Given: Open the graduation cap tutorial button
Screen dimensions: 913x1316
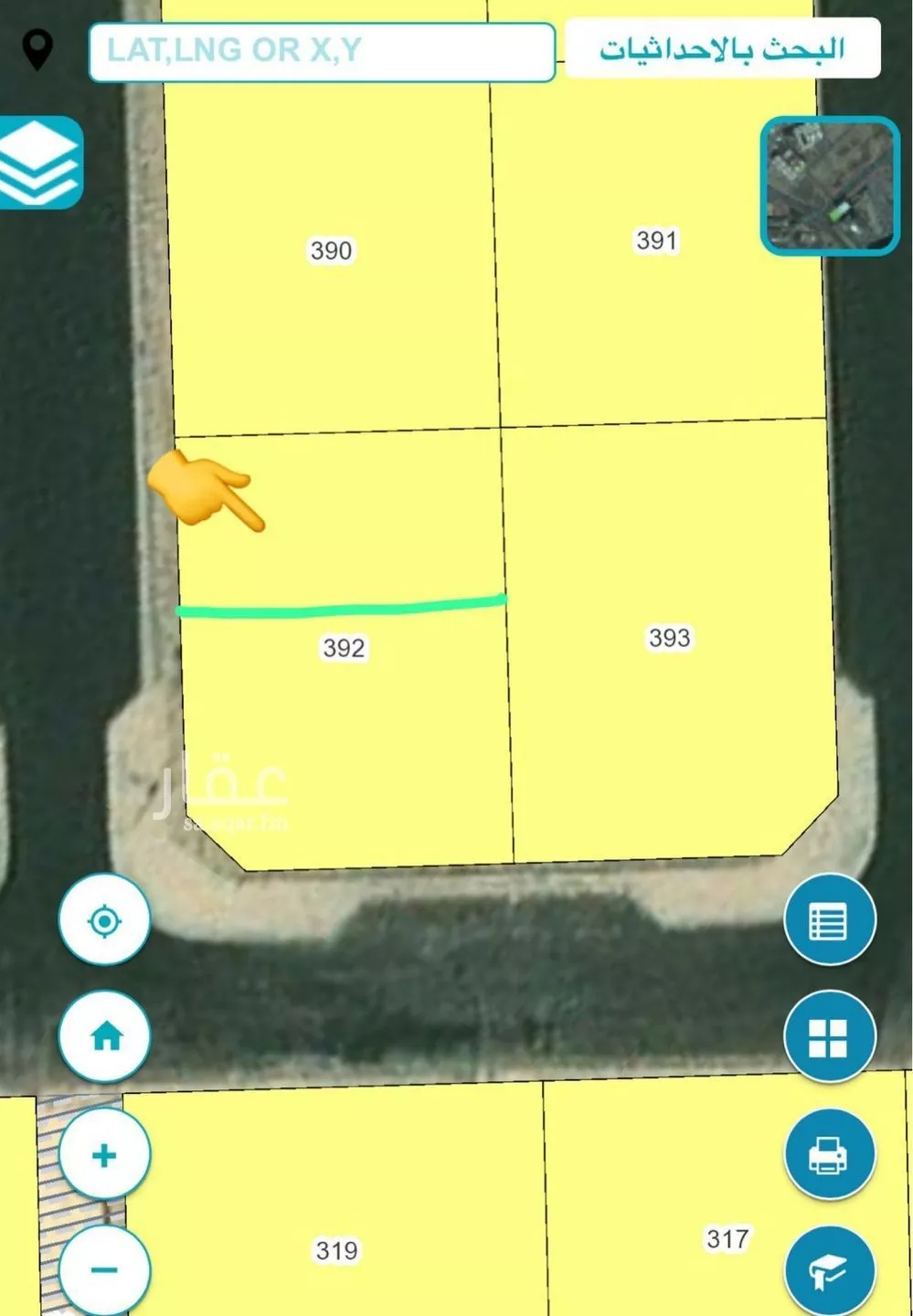Looking at the screenshot, I should tap(829, 1270).
